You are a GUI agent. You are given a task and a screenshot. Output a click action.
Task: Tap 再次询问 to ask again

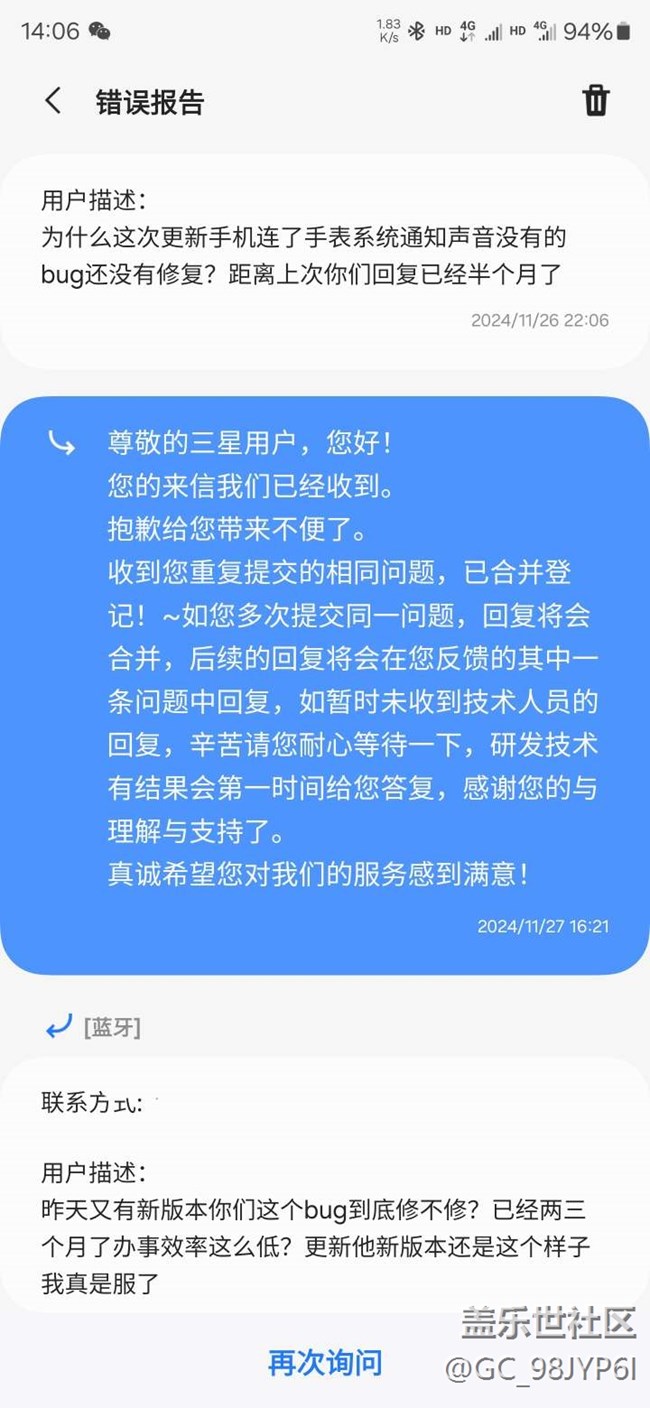coord(325,1362)
